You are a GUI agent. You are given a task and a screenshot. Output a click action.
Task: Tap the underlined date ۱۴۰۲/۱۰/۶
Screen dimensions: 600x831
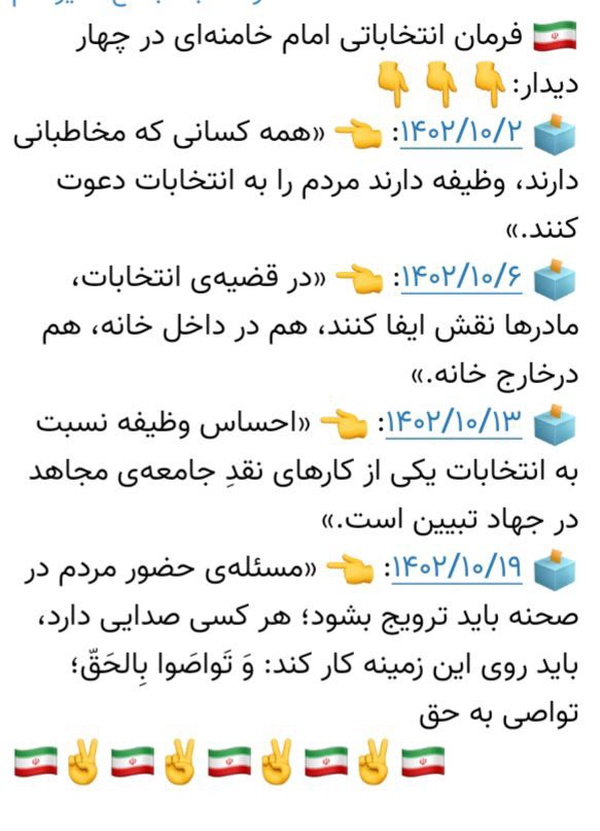coord(461,277)
